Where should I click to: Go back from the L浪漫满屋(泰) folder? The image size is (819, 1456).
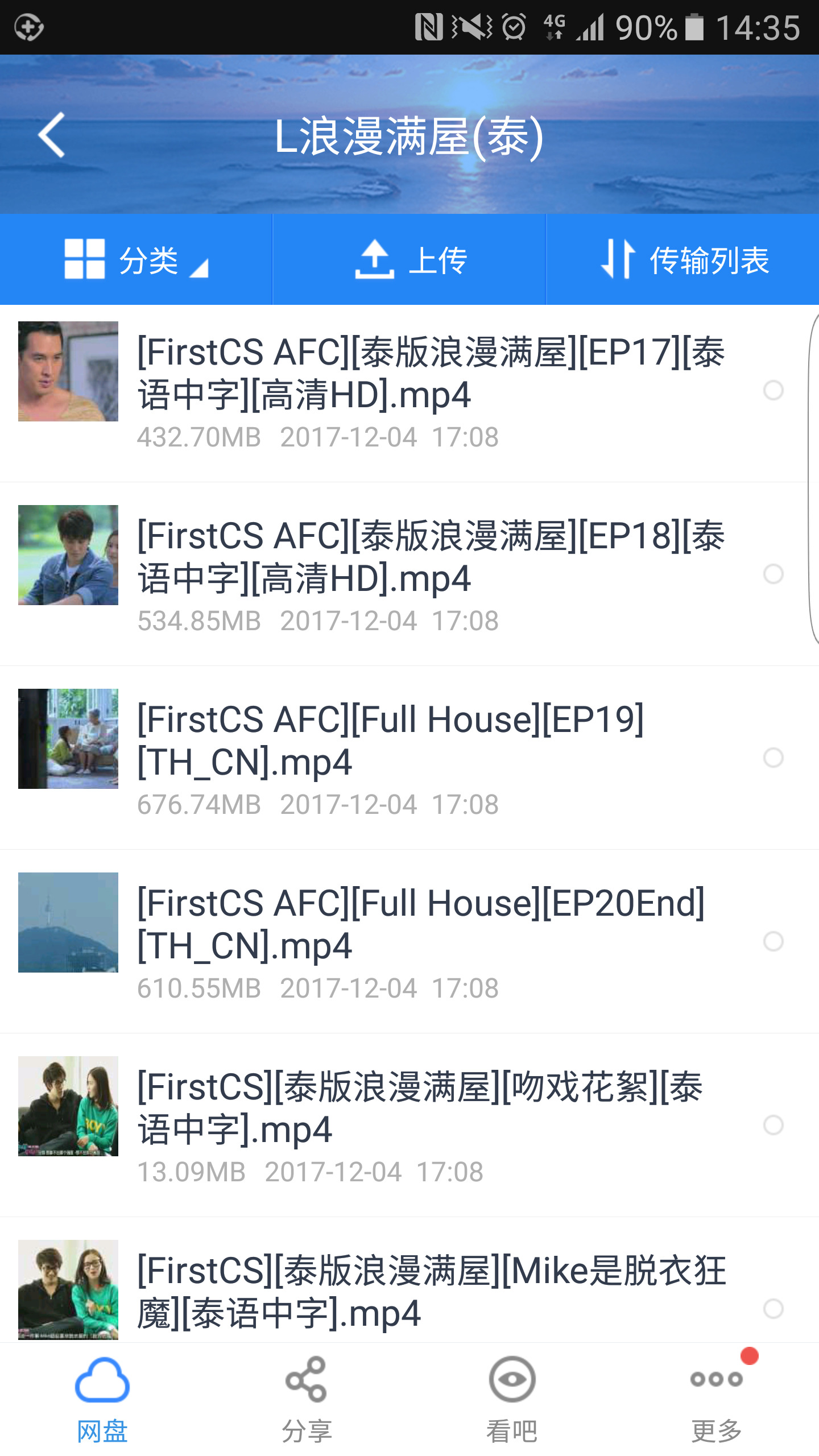pyautogui.click(x=51, y=135)
